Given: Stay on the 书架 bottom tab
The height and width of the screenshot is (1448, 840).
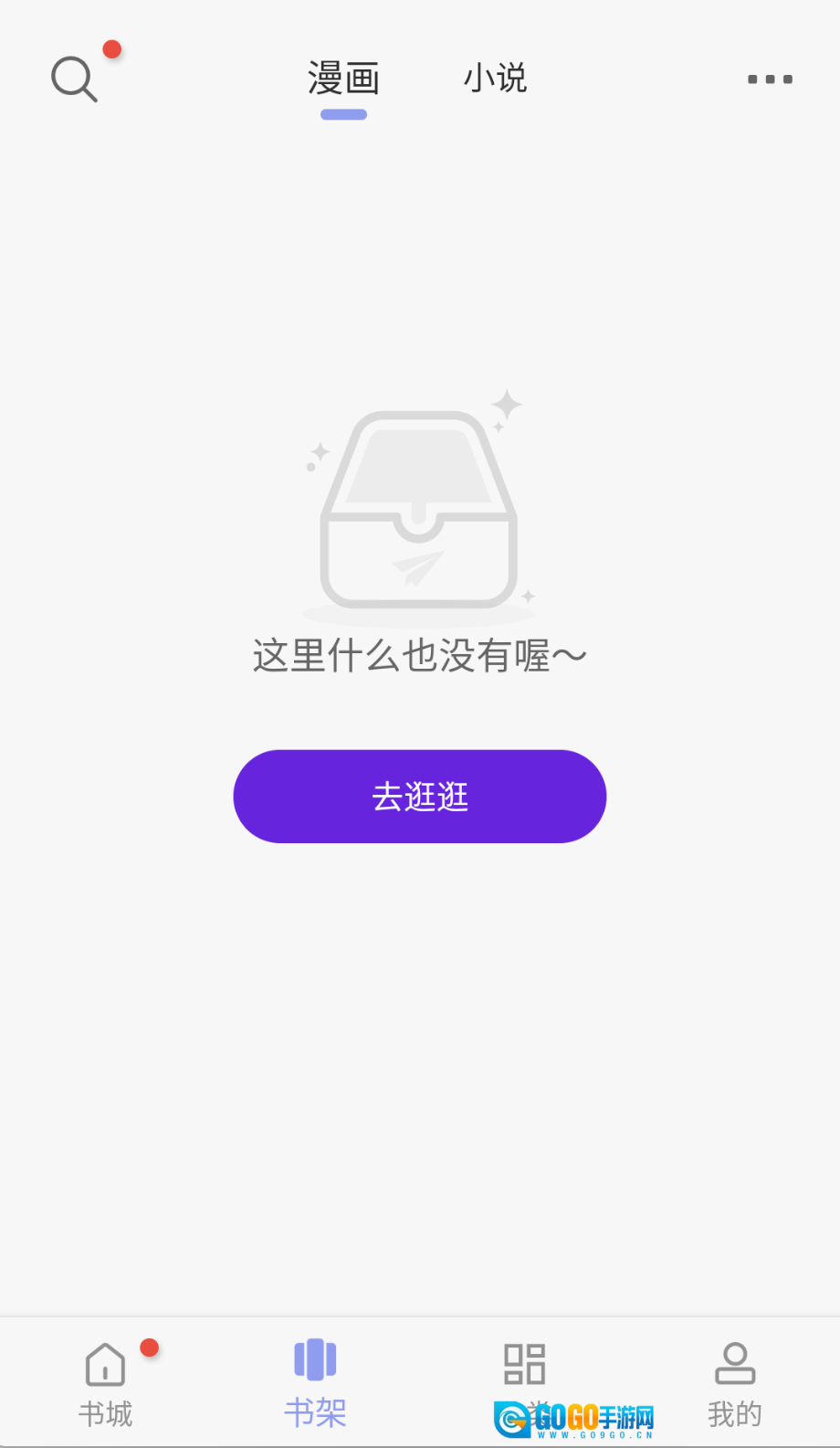Looking at the screenshot, I should (314, 1382).
